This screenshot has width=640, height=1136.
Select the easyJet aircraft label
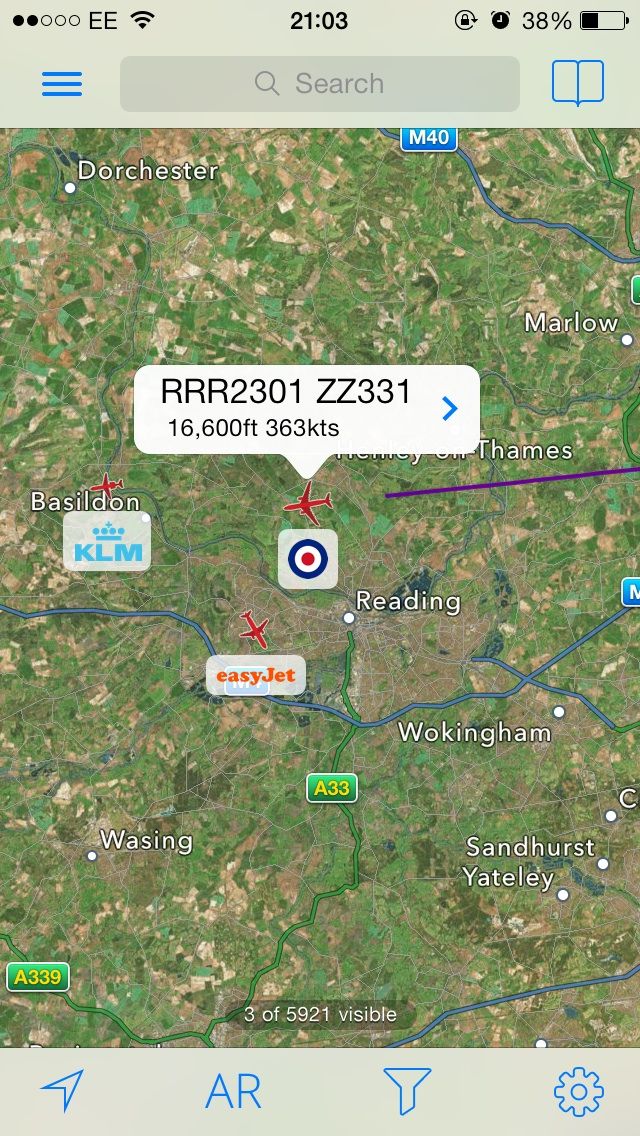(256, 676)
